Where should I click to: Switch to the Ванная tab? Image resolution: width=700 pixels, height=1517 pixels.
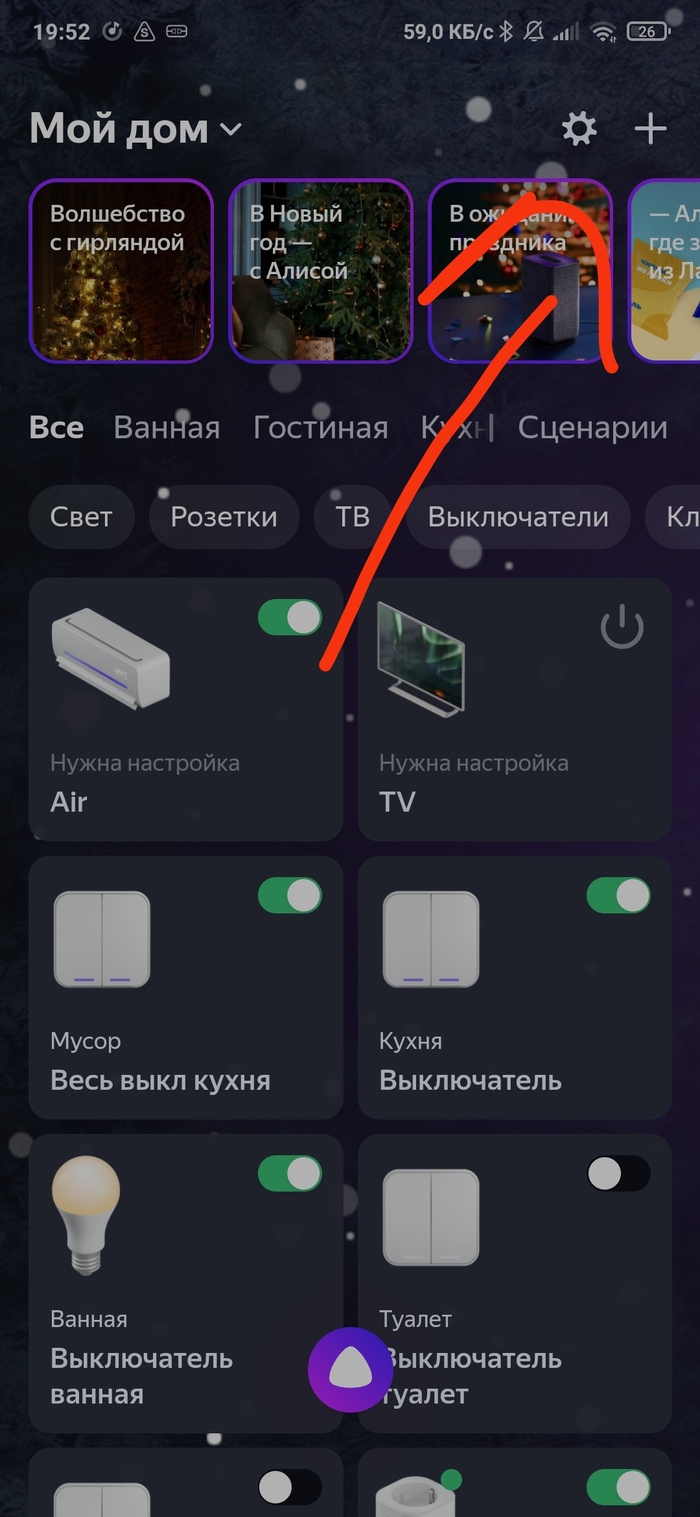point(167,428)
